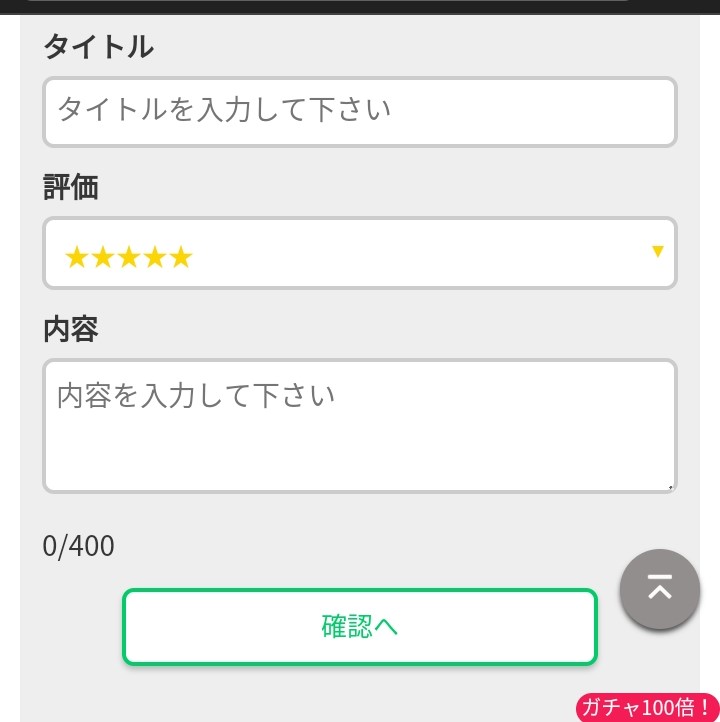Viewport: 720px width, 722px height.
Task: Click the タイトル text input field
Action: pos(360,112)
